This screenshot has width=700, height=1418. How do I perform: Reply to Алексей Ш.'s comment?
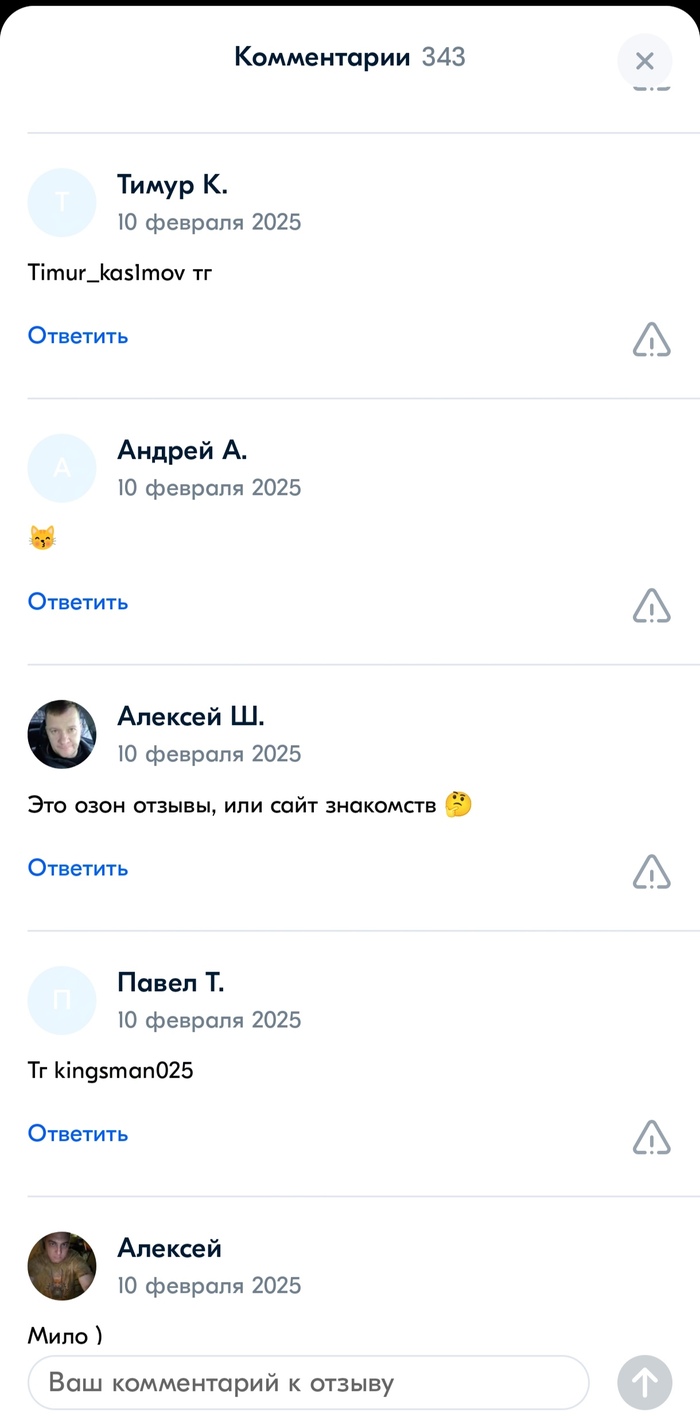pos(78,868)
